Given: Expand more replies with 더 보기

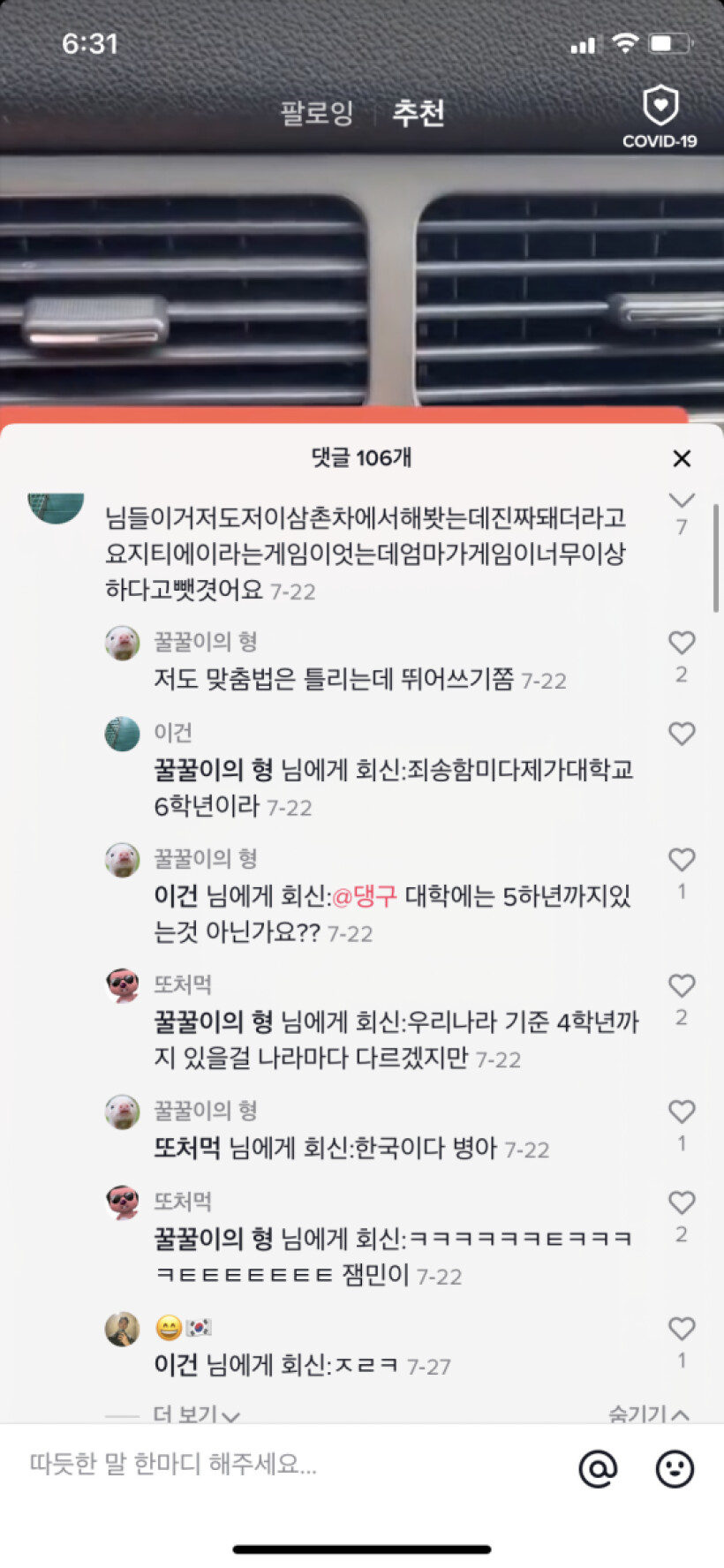Looking at the screenshot, I should point(195,1413).
